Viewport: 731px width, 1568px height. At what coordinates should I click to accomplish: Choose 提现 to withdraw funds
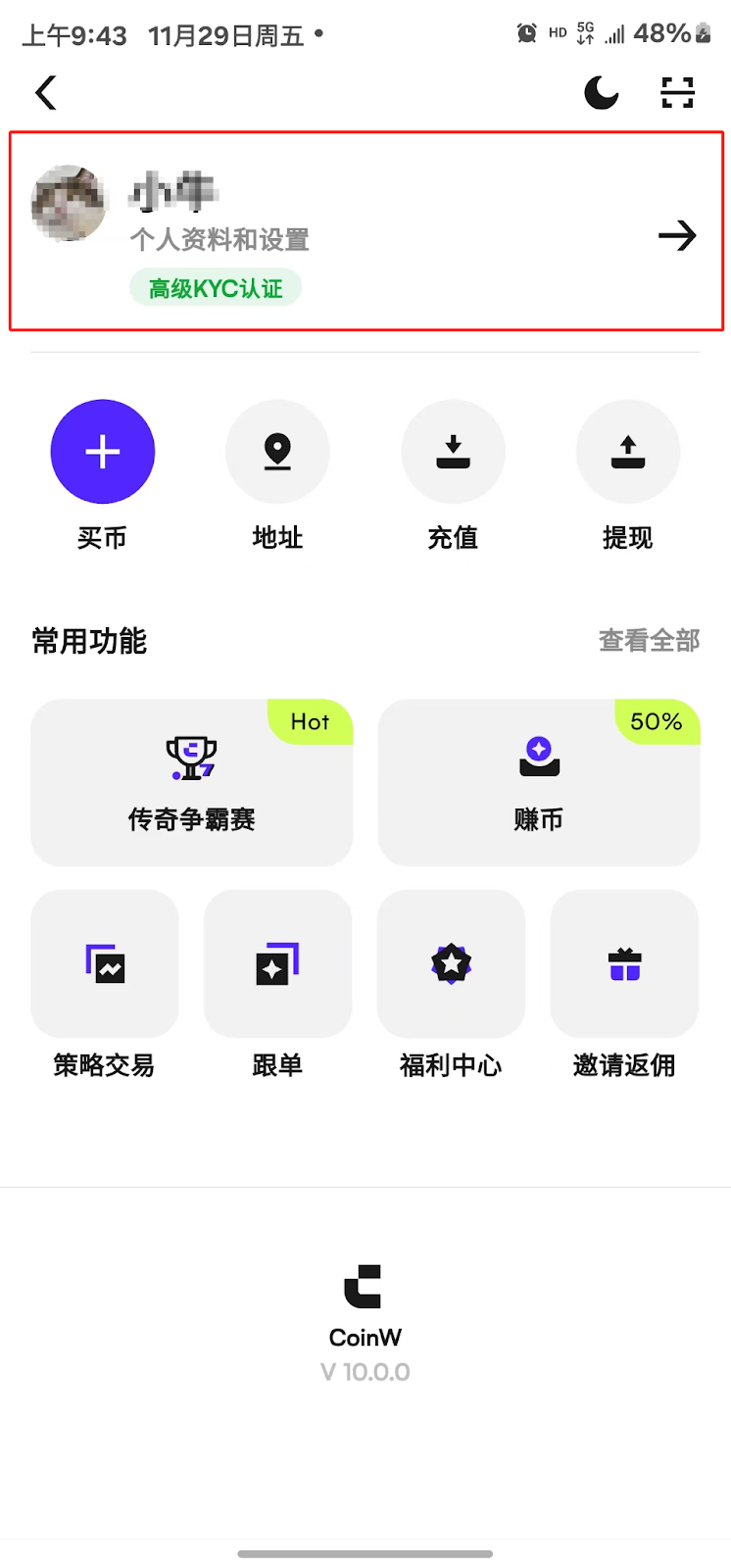pyautogui.click(x=627, y=452)
